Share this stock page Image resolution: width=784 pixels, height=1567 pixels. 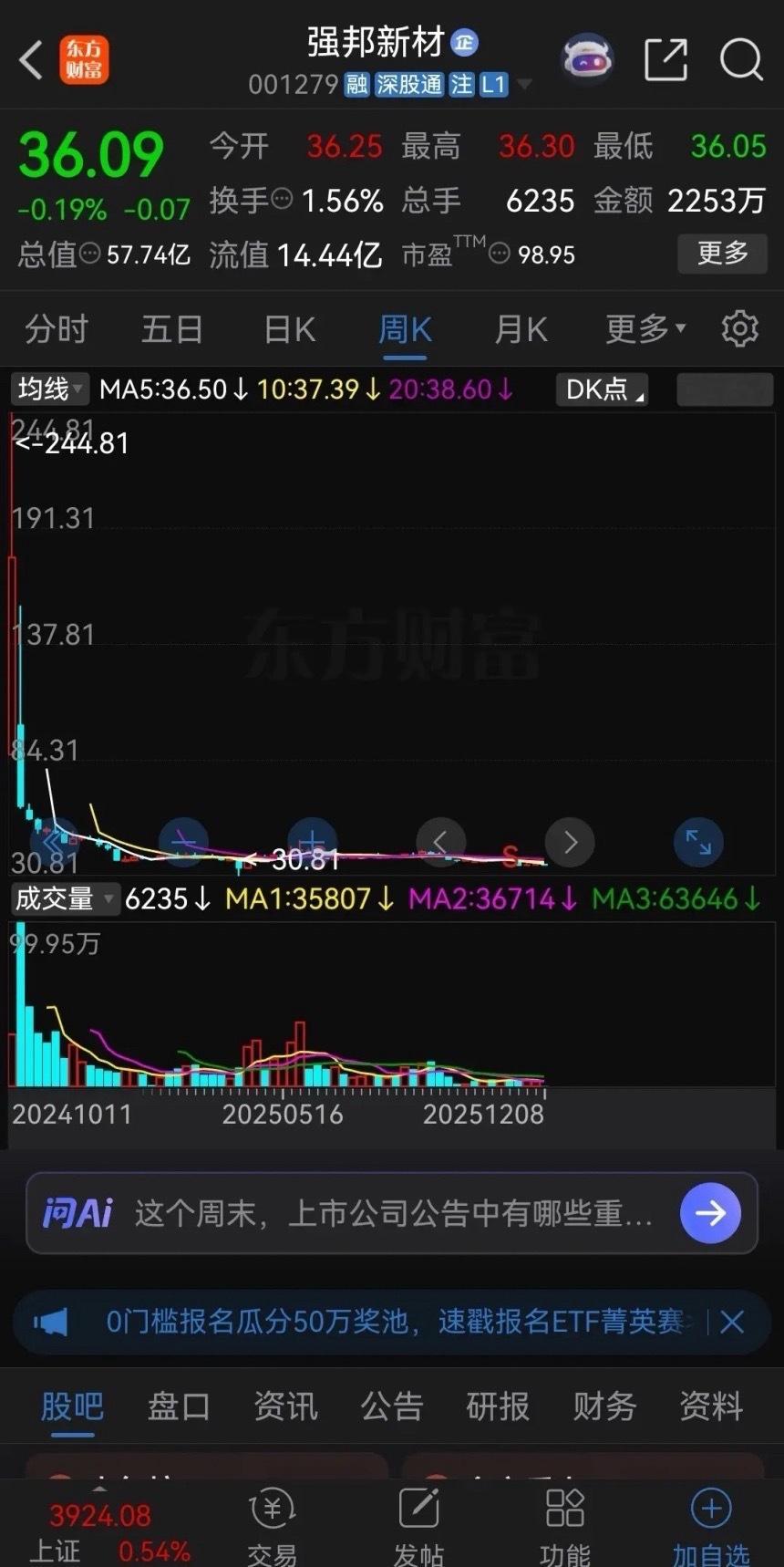tap(665, 60)
